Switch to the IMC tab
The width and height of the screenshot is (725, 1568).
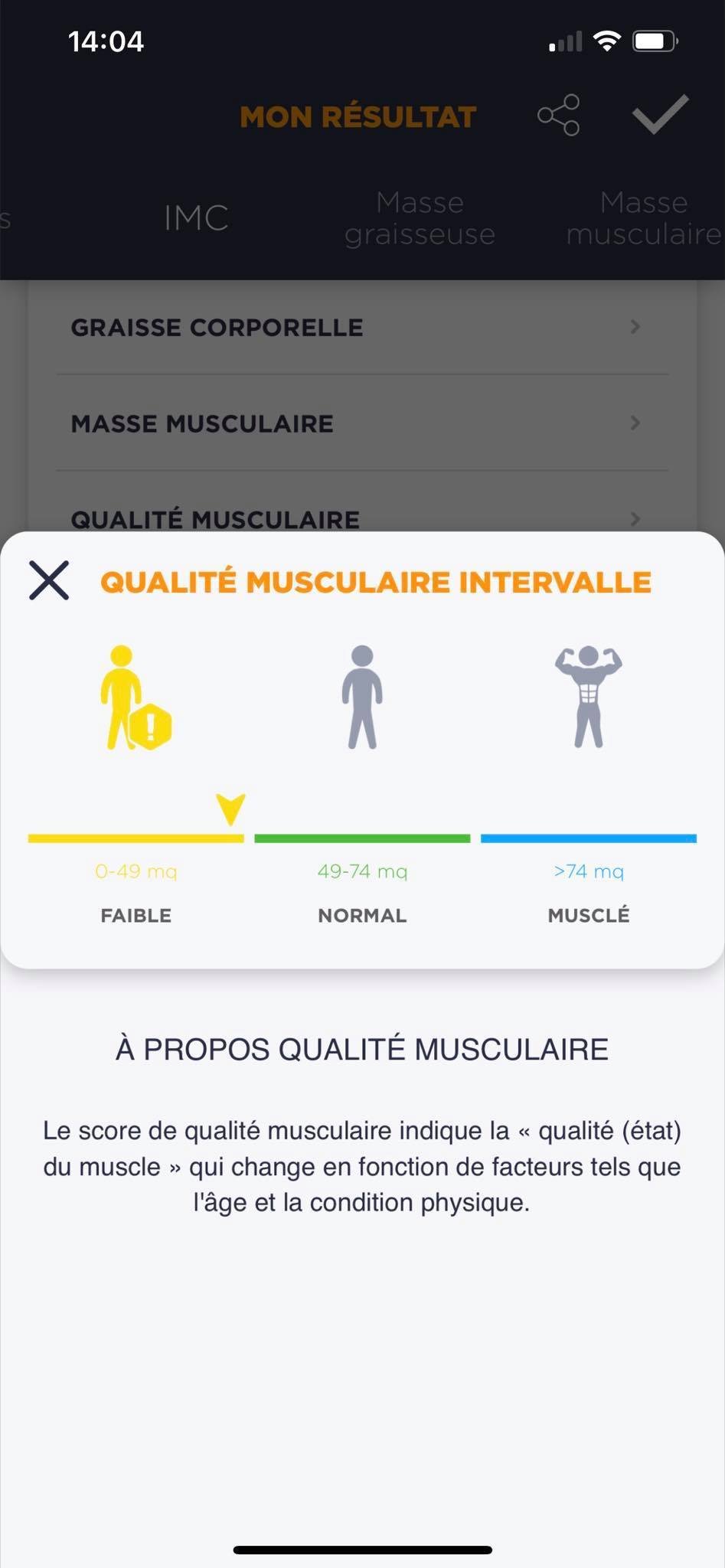pos(196,218)
